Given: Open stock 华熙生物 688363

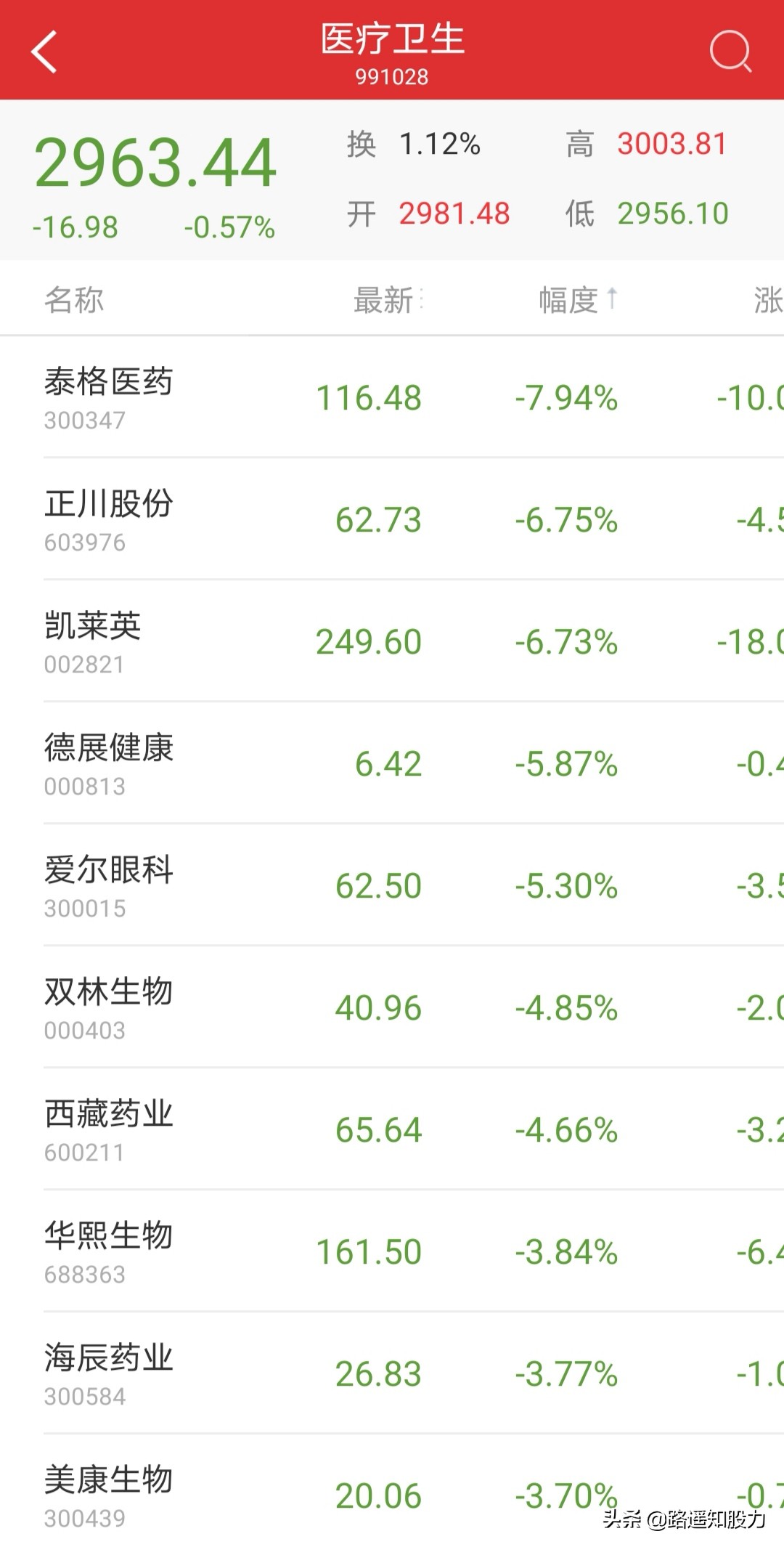Looking at the screenshot, I should pyautogui.click(x=392, y=1251).
